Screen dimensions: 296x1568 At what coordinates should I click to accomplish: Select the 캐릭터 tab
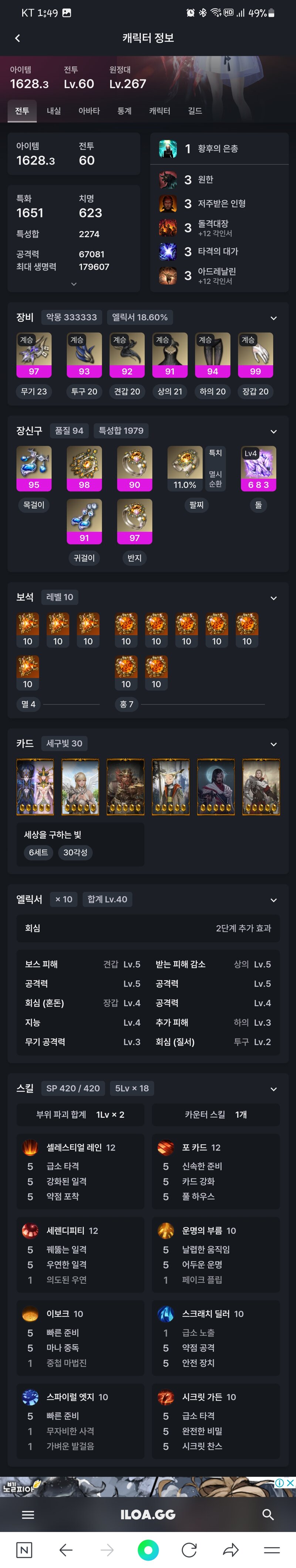point(160,111)
